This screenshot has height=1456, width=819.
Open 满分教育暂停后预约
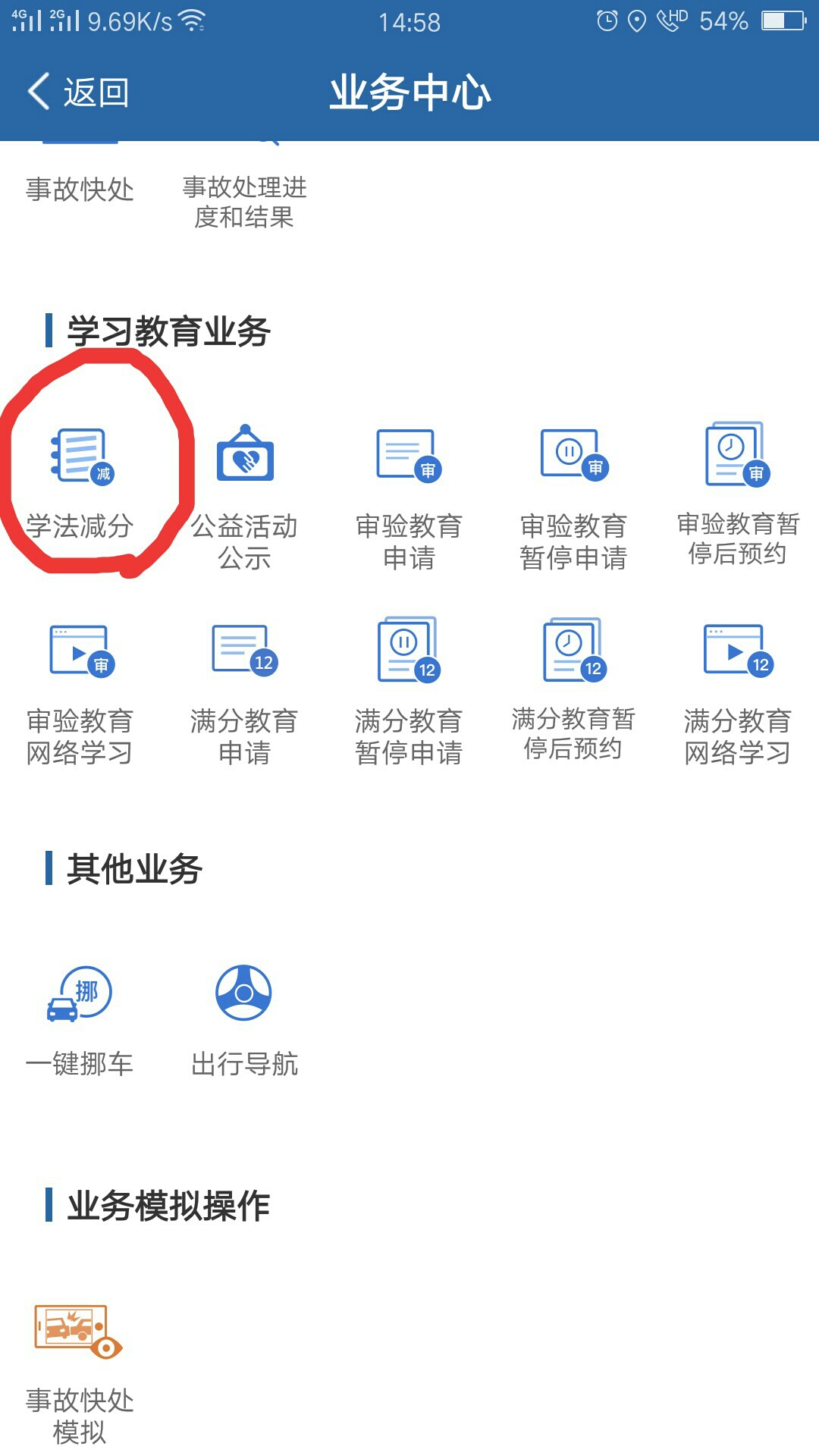(573, 689)
